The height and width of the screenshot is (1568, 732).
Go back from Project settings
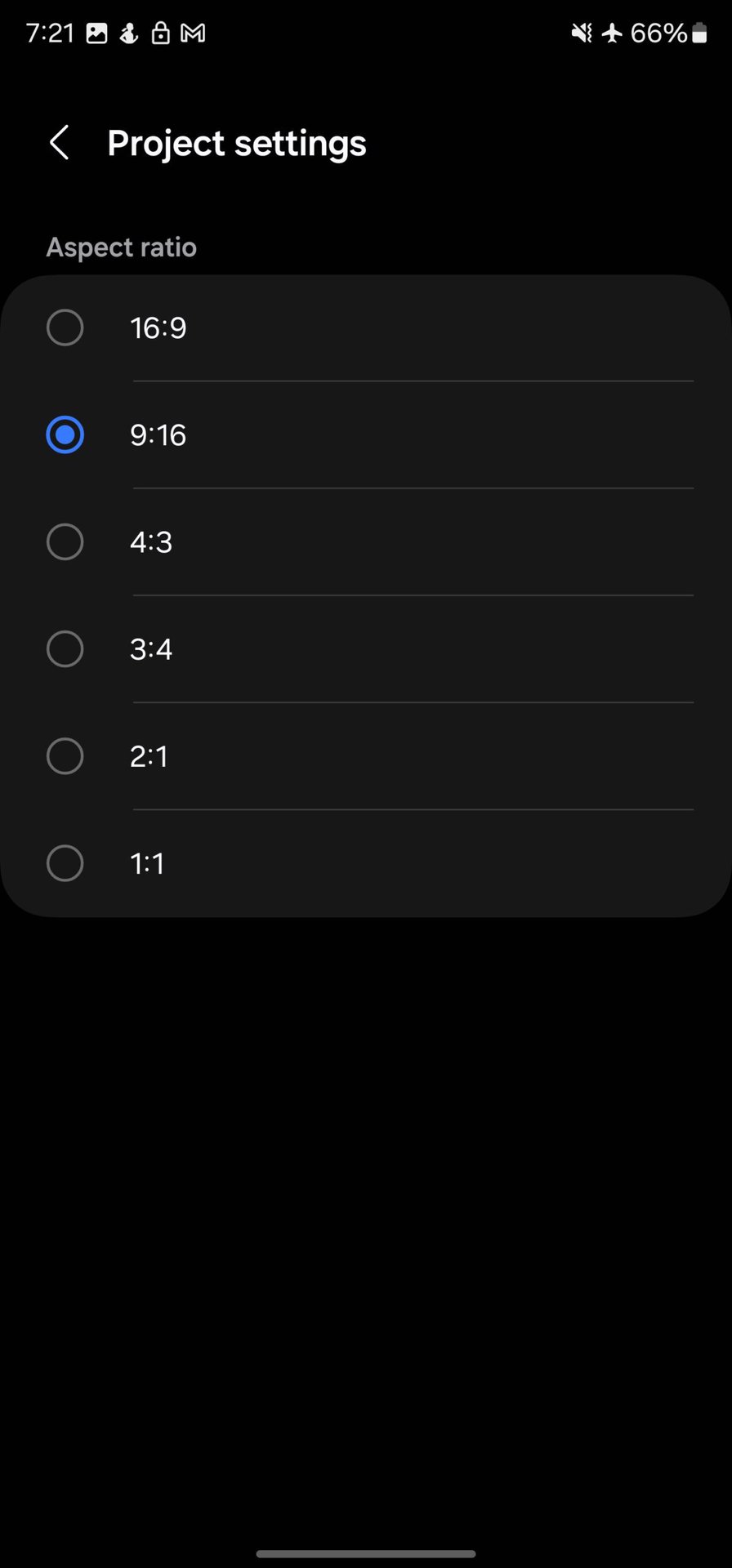[x=59, y=143]
